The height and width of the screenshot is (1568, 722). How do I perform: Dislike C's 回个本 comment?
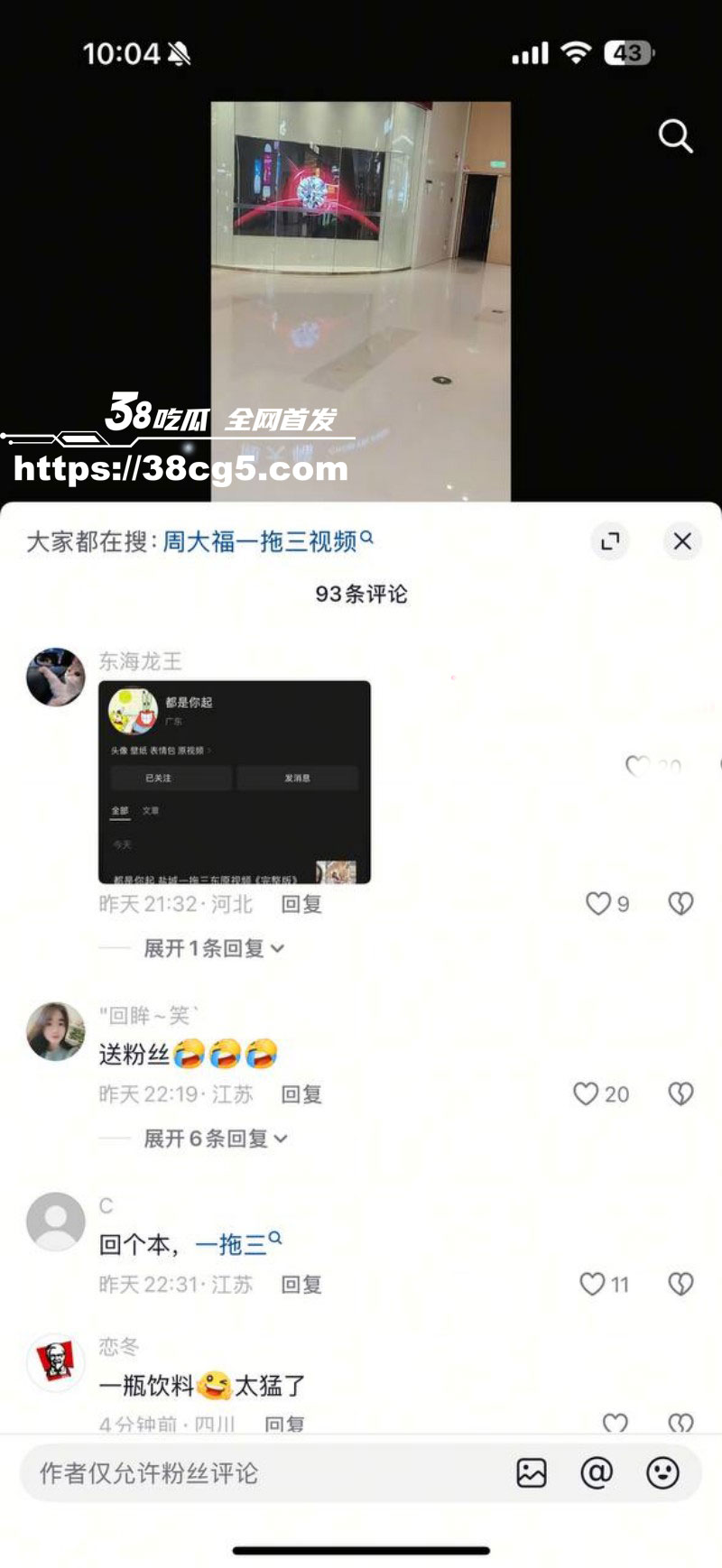tap(680, 1285)
